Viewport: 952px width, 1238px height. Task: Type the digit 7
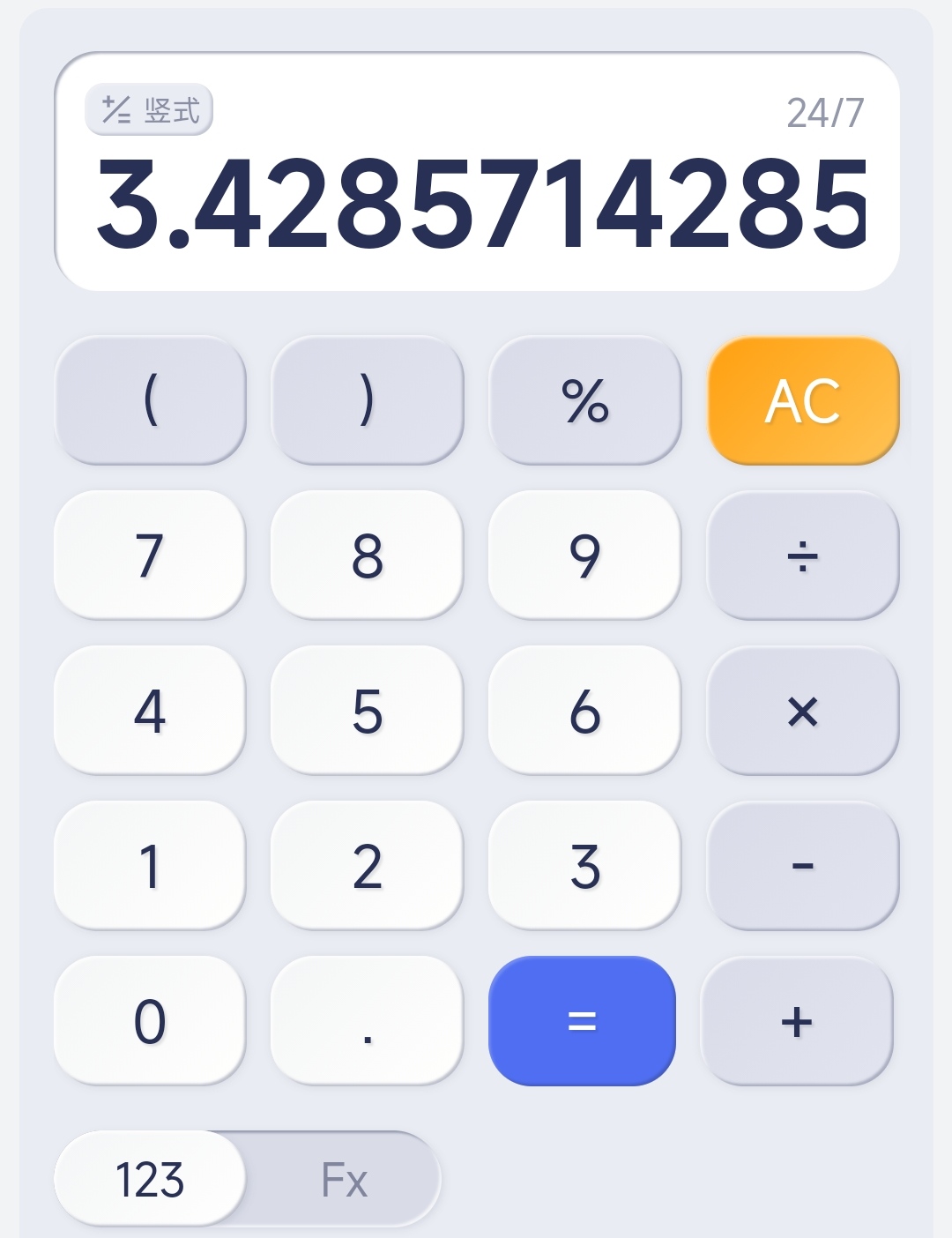coord(150,556)
